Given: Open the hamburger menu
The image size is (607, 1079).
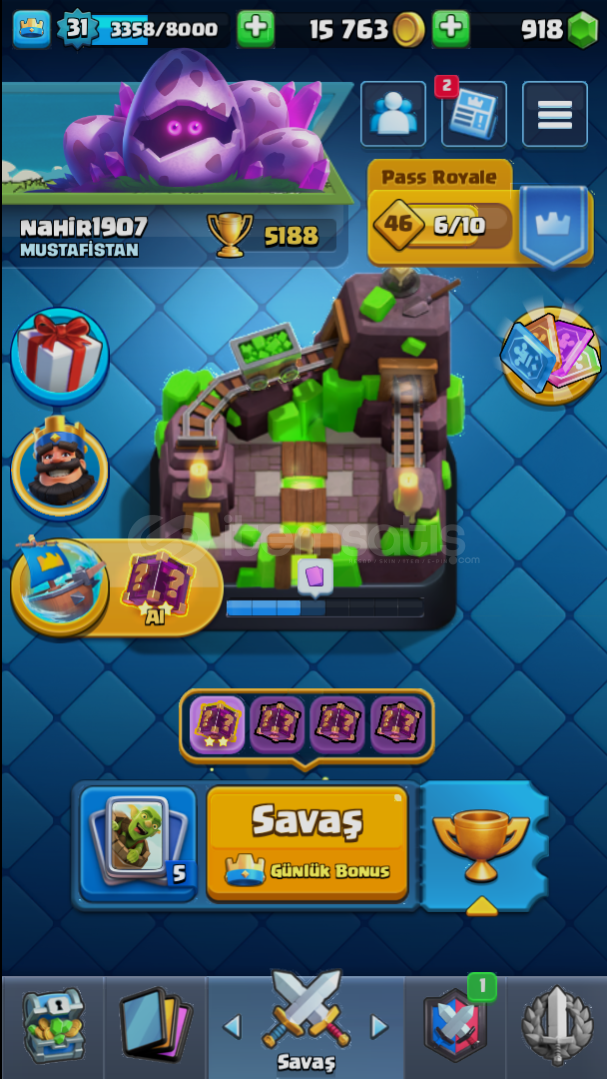Looking at the screenshot, I should coord(555,114).
